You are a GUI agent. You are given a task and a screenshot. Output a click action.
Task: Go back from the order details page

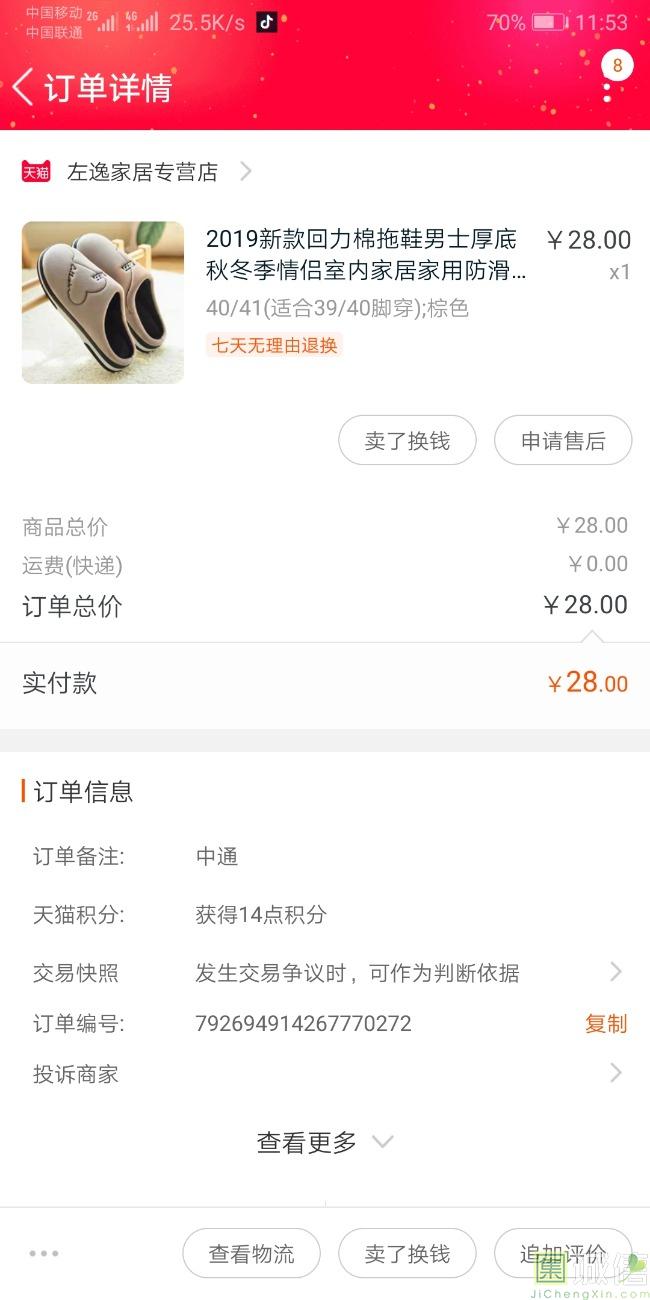click(x=23, y=88)
